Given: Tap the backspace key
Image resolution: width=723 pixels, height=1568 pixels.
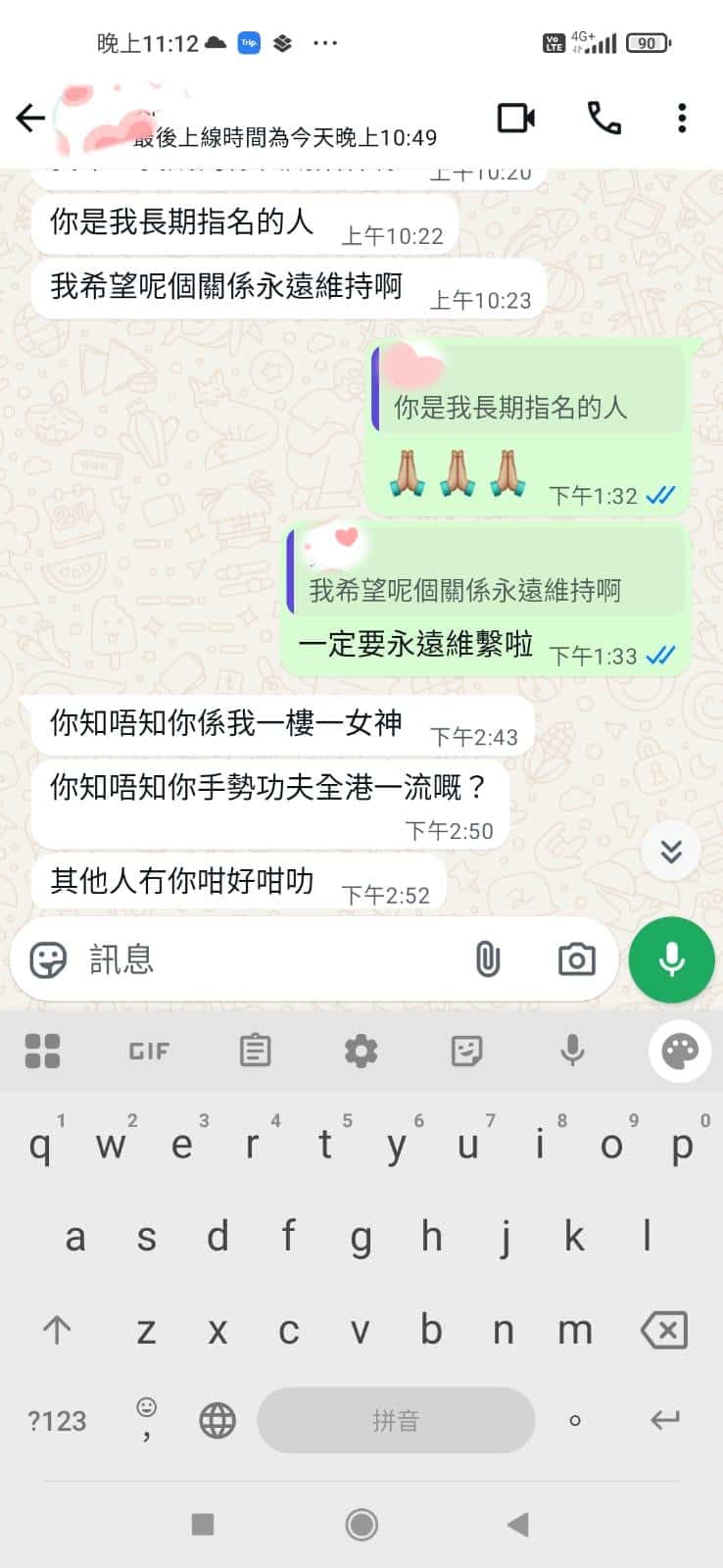Looking at the screenshot, I should 663,1331.
